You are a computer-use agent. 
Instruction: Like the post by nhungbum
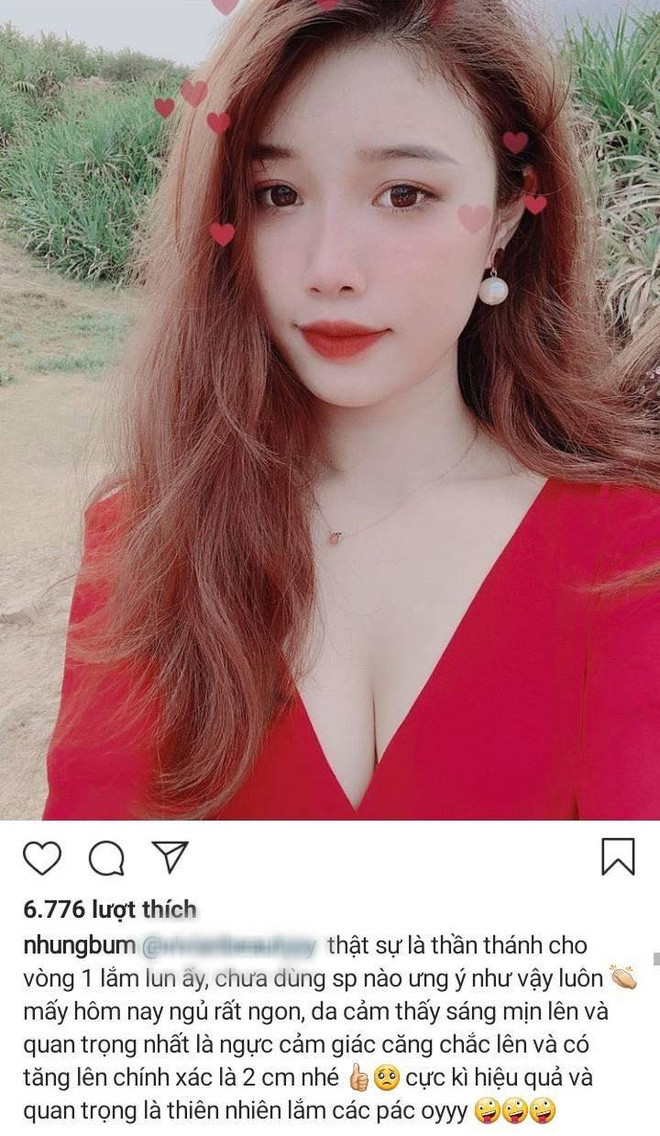(x=42, y=858)
